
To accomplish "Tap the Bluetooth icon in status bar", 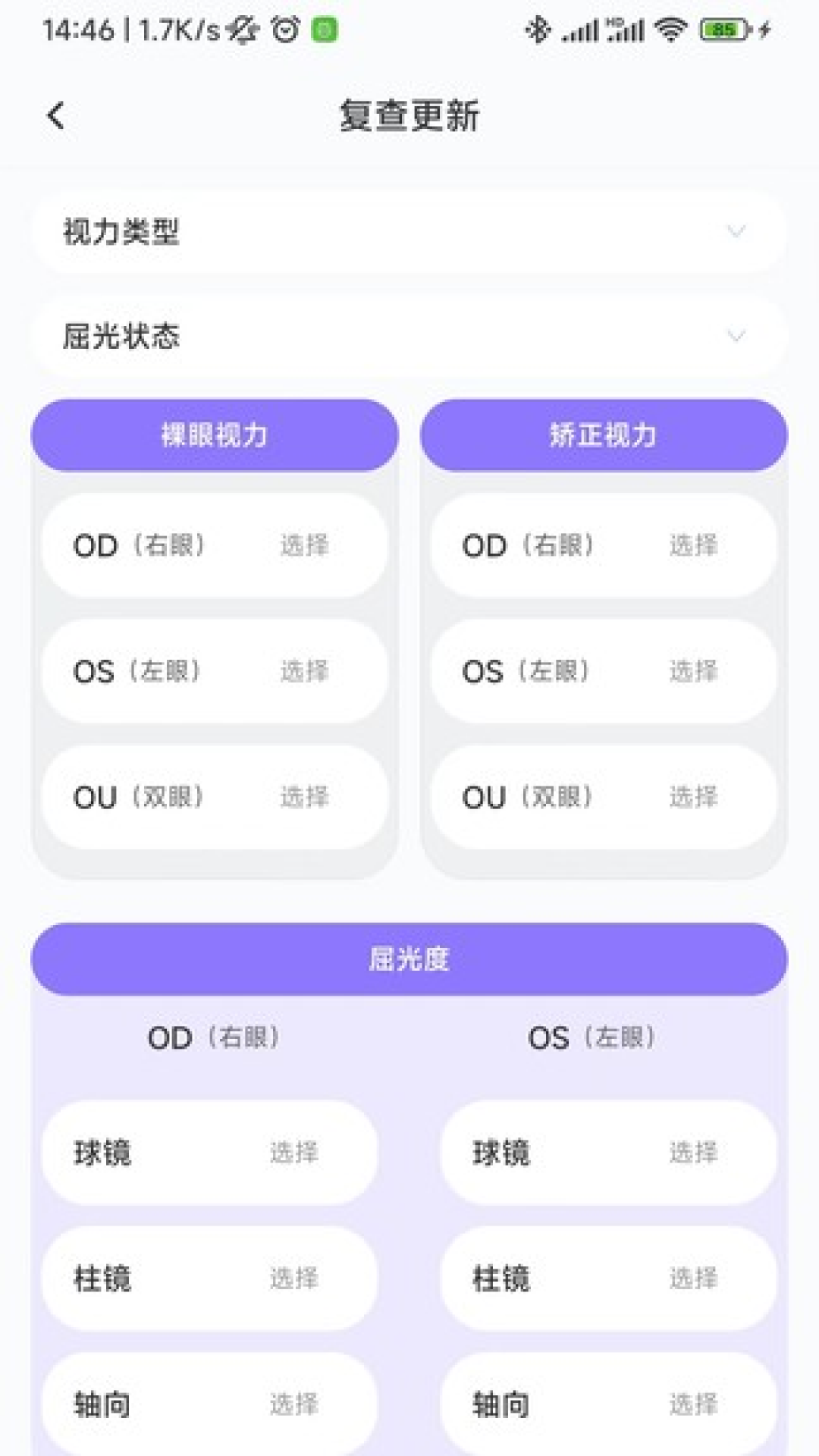I will point(540,29).
